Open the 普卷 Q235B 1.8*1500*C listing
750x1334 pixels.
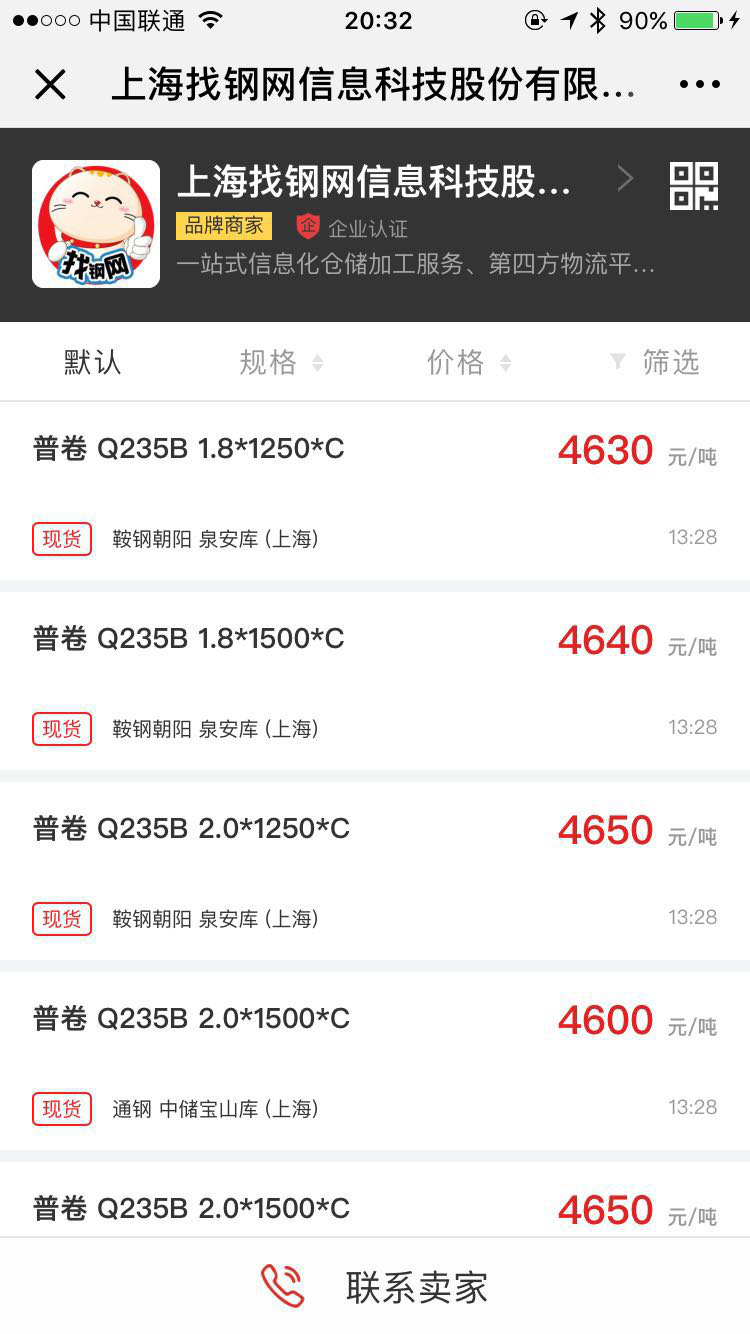[375, 681]
